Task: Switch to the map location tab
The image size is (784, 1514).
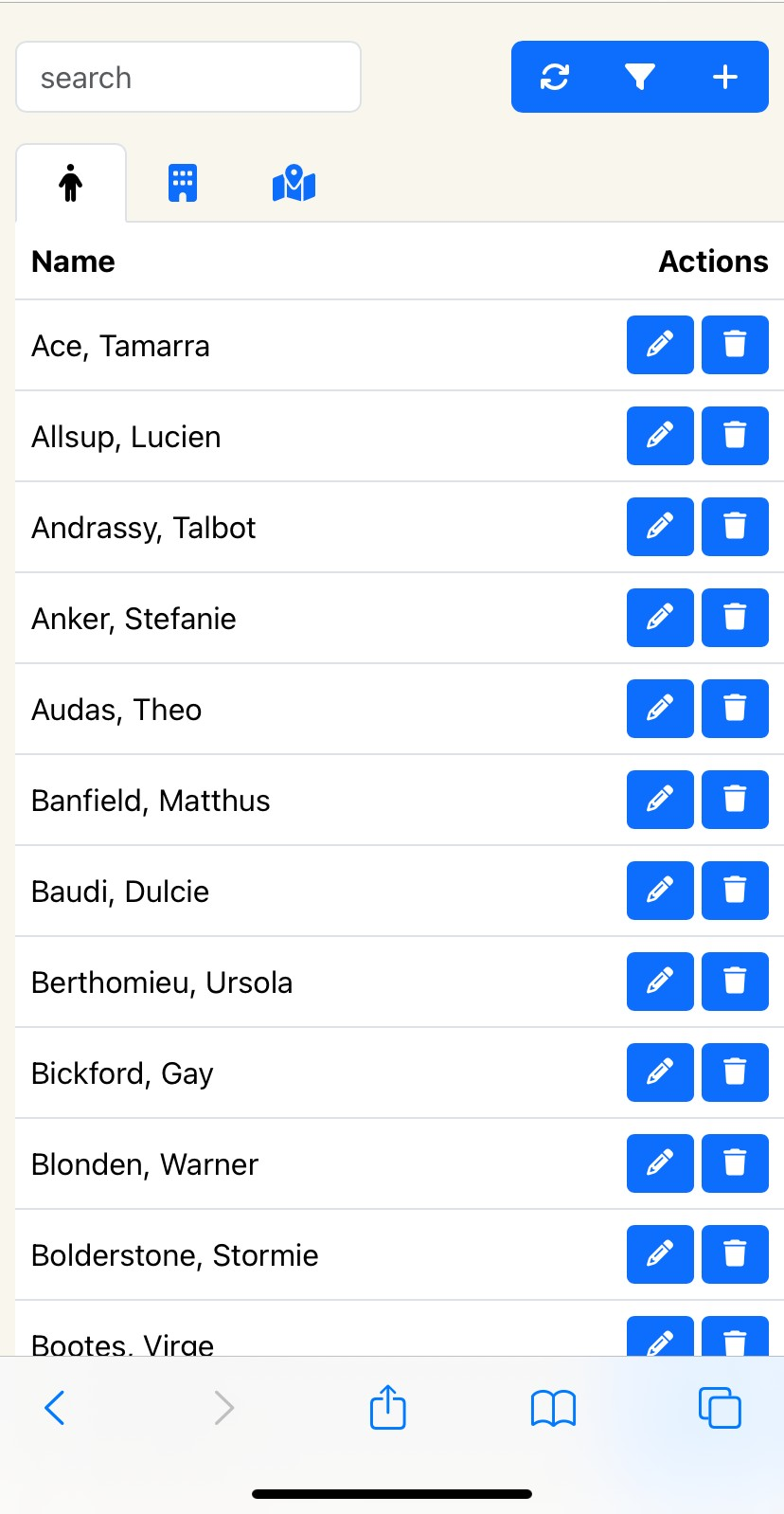Action: pos(294,183)
